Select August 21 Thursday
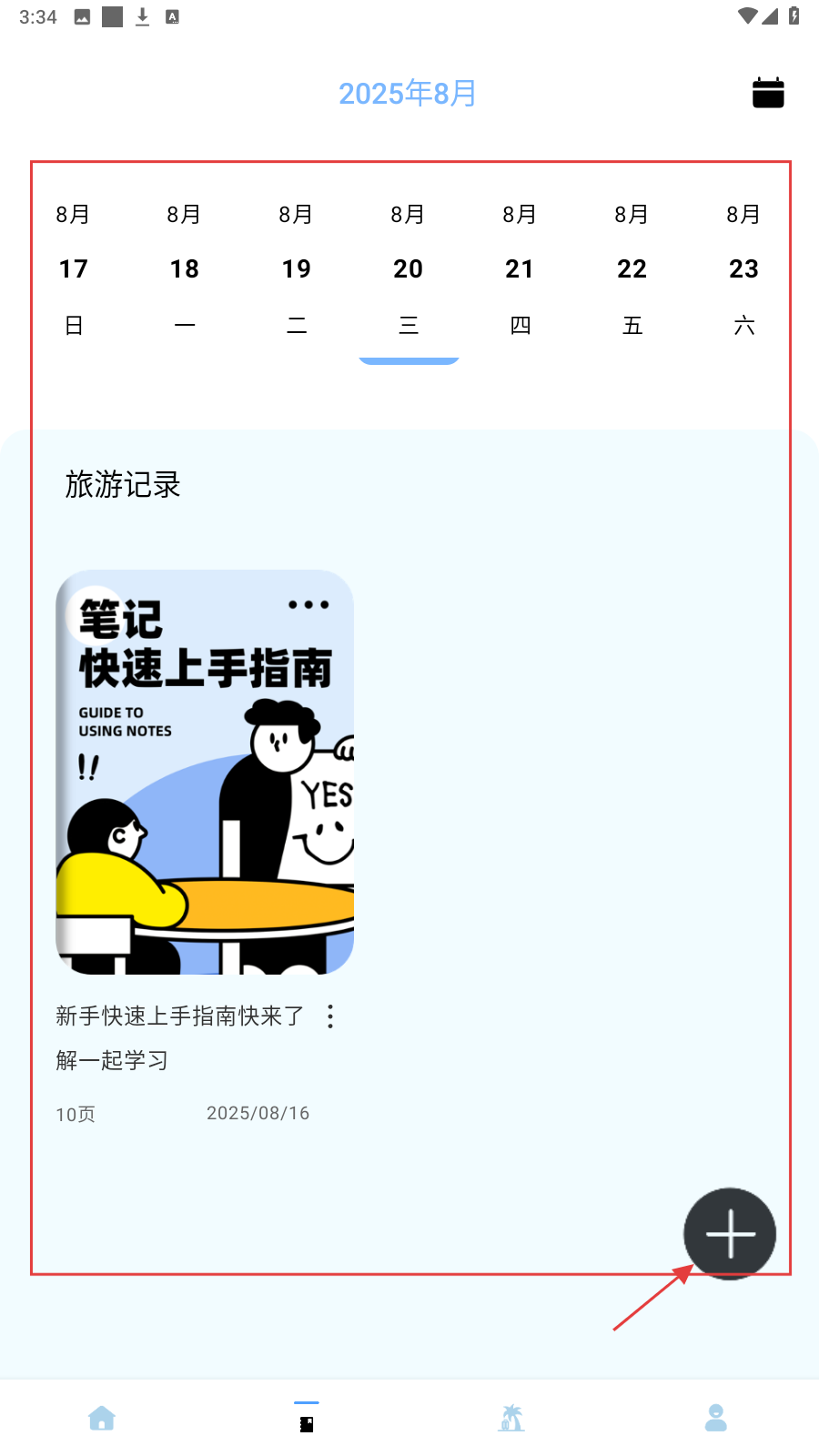819x1456 pixels. pyautogui.click(x=520, y=269)
